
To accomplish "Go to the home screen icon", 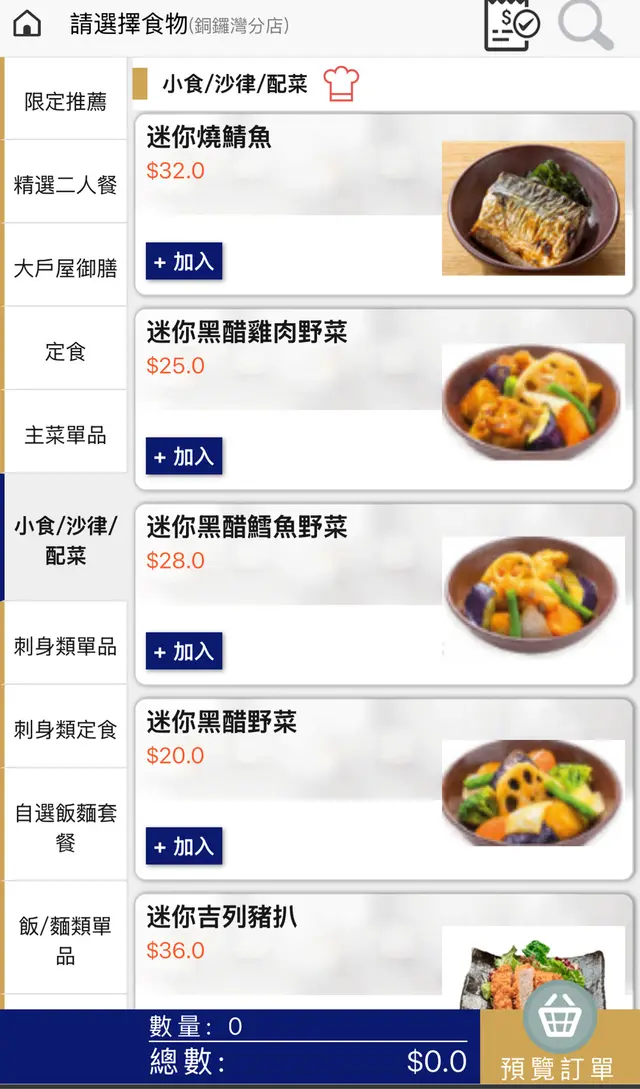I will pos(27,24).
